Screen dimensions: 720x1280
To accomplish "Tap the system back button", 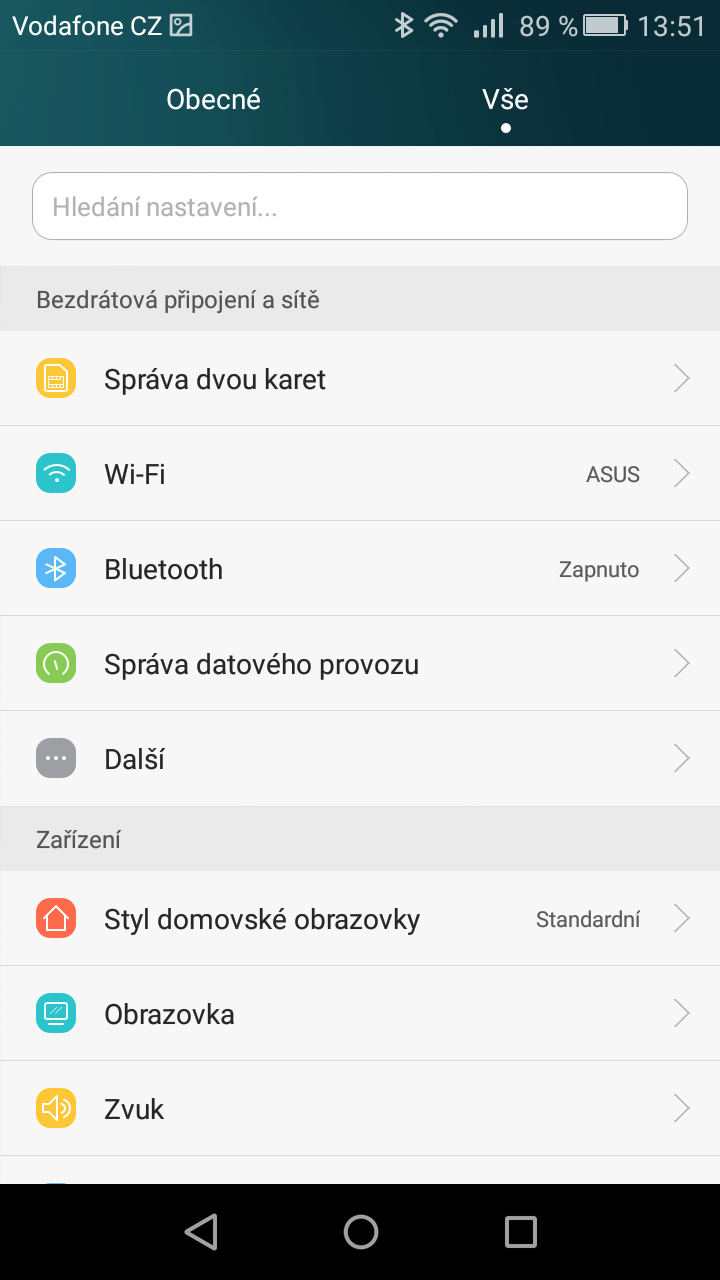I will (x=201, y=1232).
